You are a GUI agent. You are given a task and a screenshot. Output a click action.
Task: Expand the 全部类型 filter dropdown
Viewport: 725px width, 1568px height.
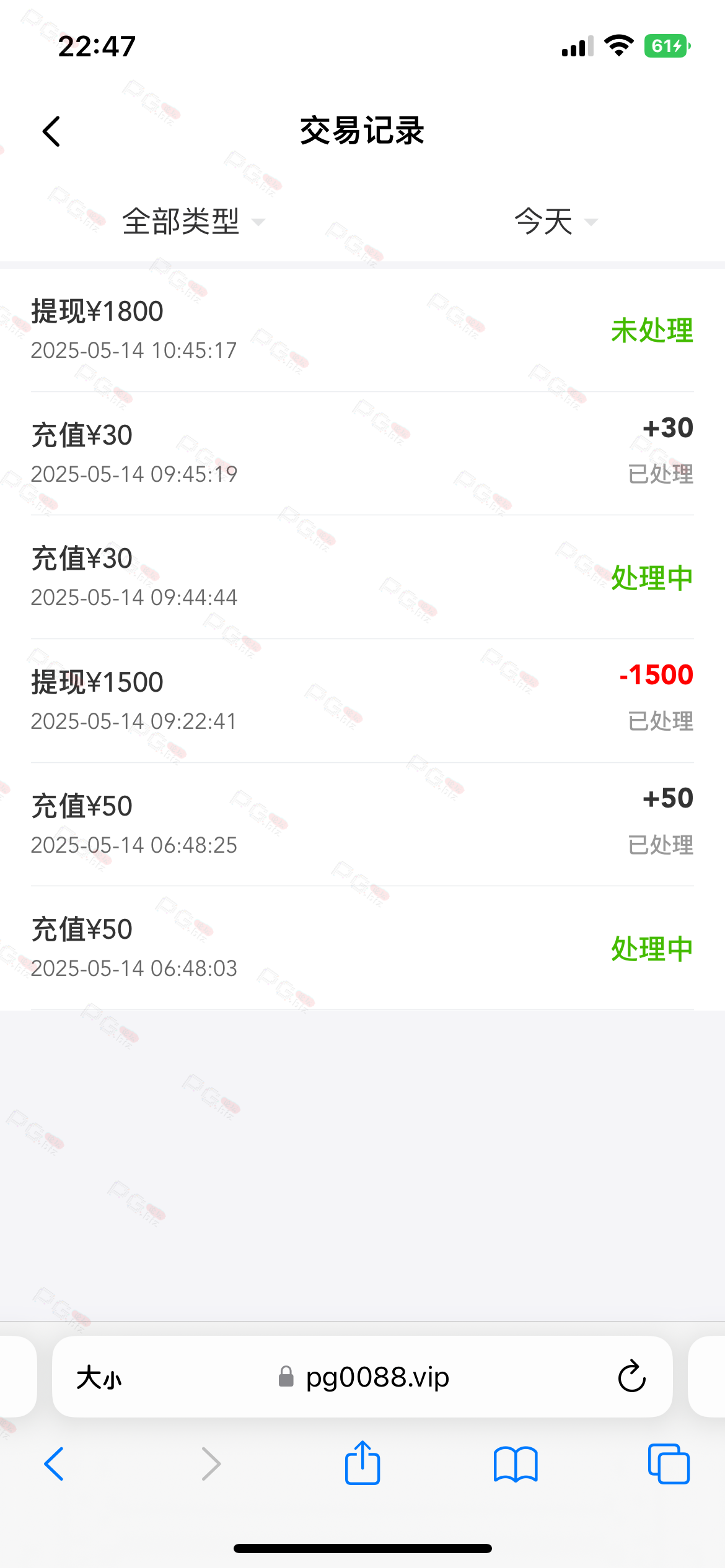click(193, 222)
